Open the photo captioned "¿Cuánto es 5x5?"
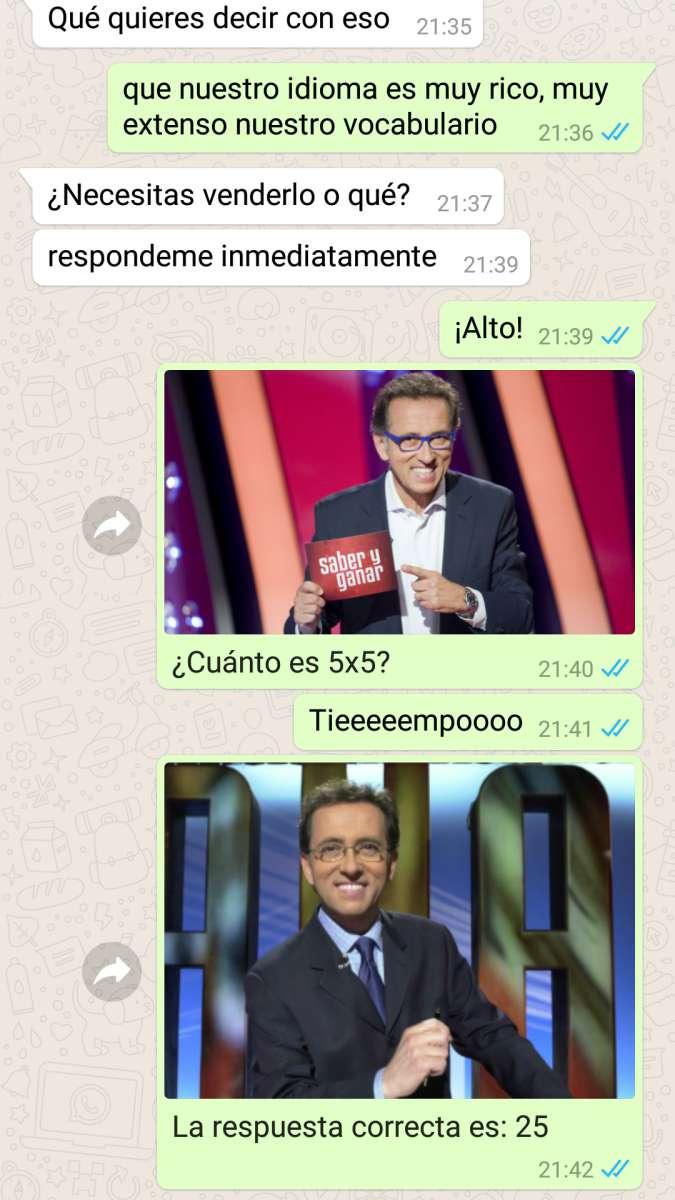This screenshot has height=1200, width=675. click(399, 502)
